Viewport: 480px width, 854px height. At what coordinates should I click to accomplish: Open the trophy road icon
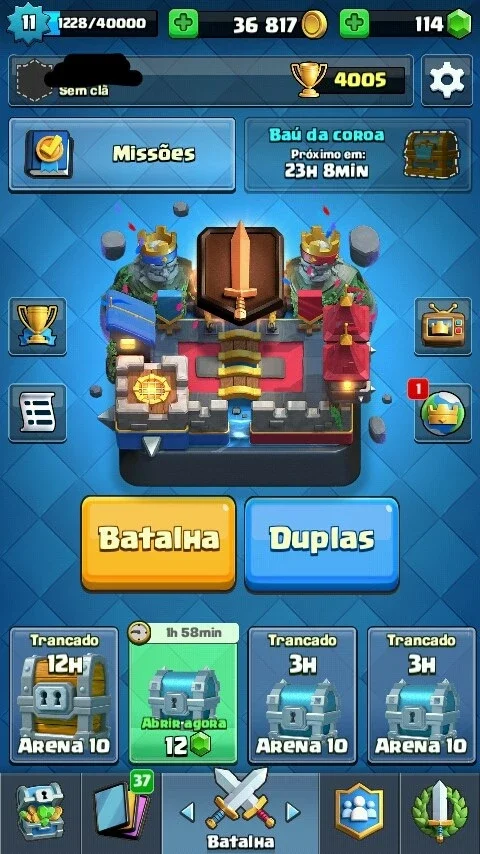point(38,326)
